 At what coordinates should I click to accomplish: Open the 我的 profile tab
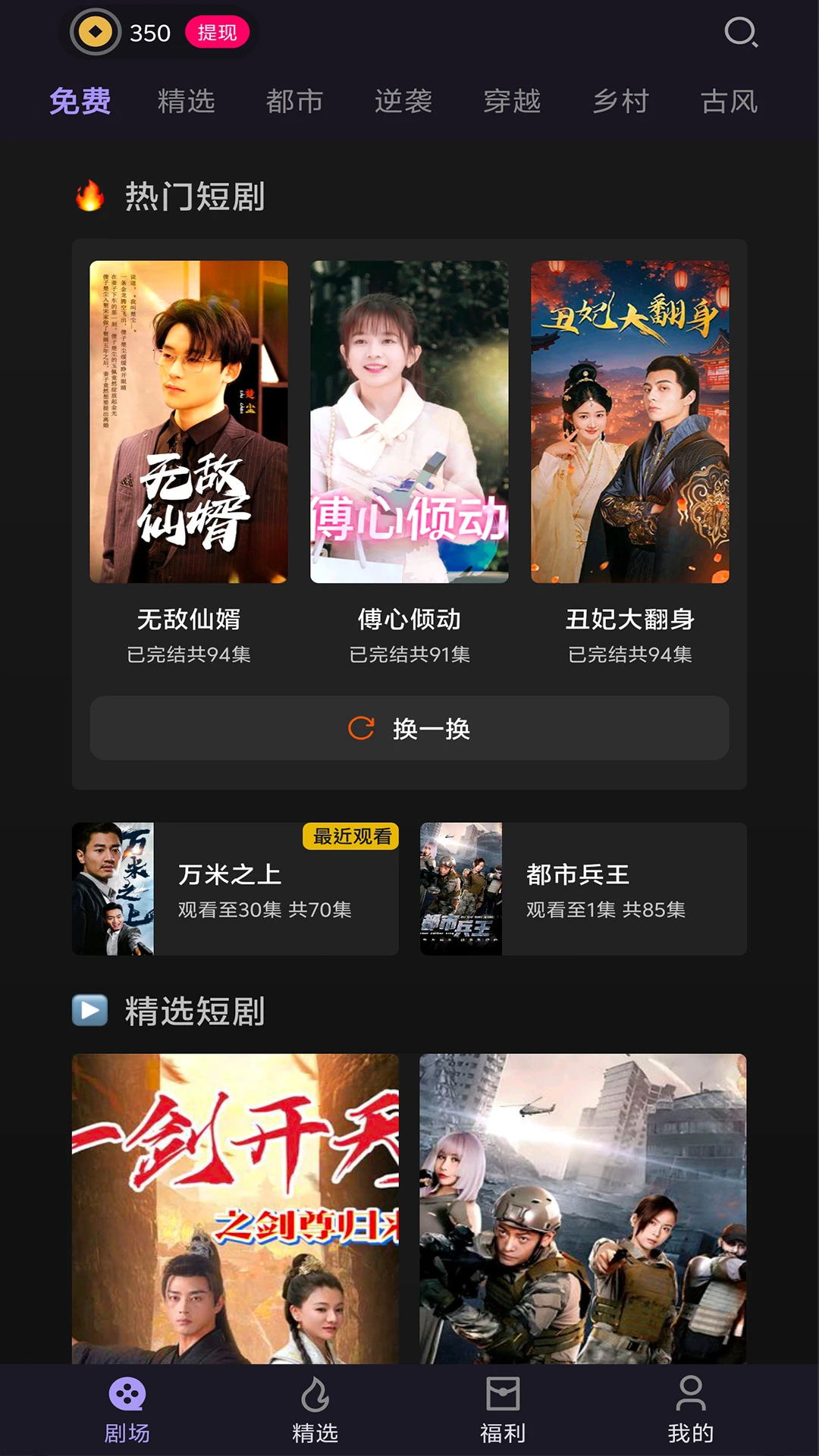(691, 1410)
